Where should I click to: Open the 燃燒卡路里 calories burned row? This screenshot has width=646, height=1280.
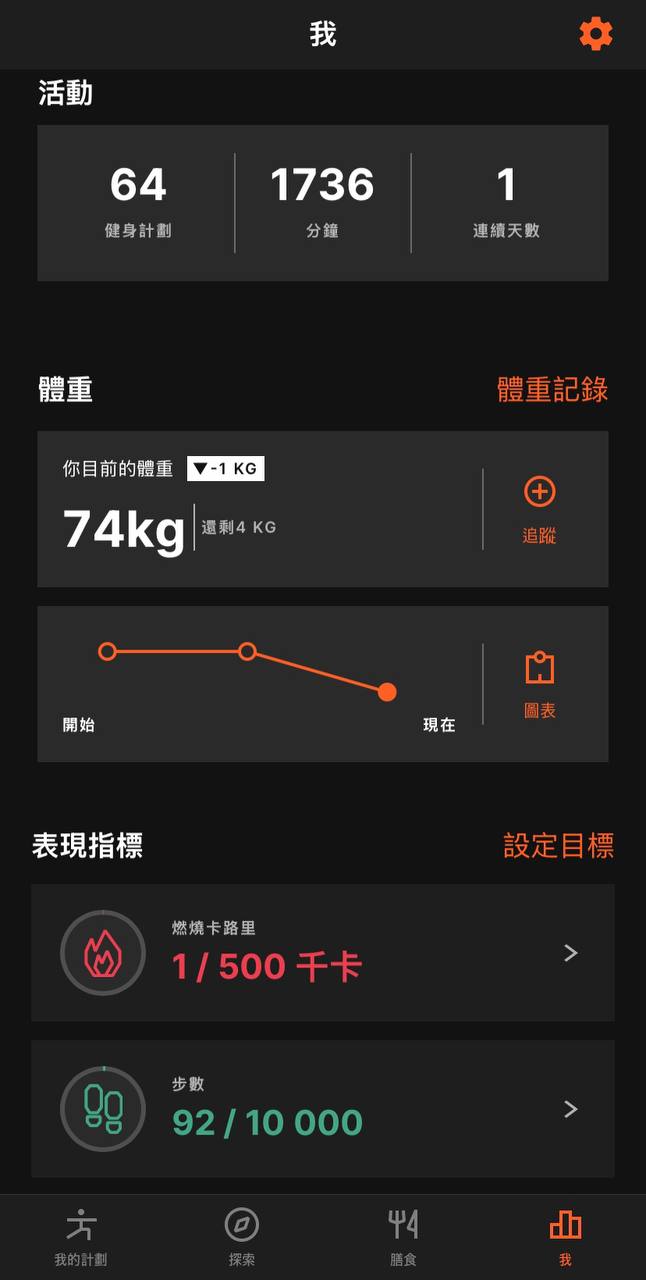point(322,953)
